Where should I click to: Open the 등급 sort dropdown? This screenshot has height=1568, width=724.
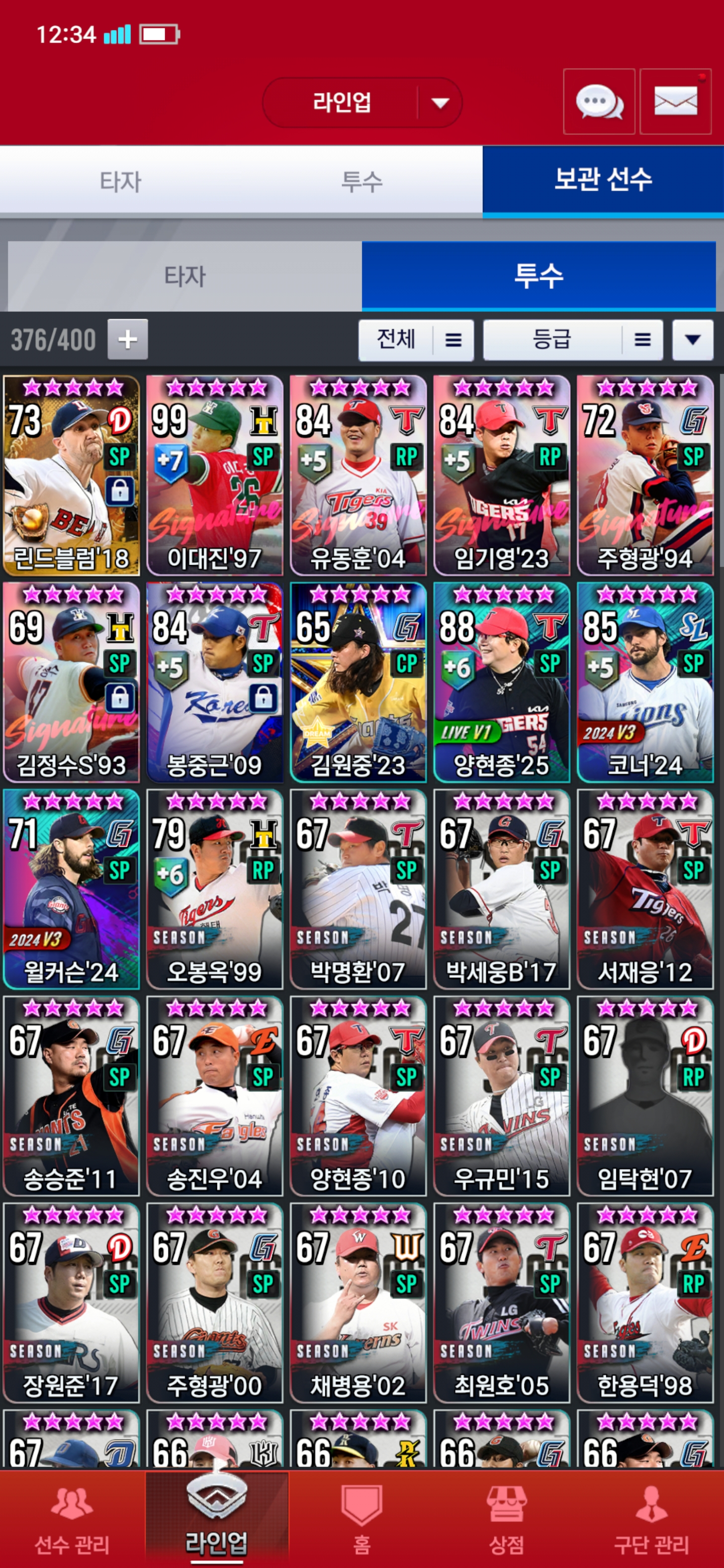(x=573, y=340)
